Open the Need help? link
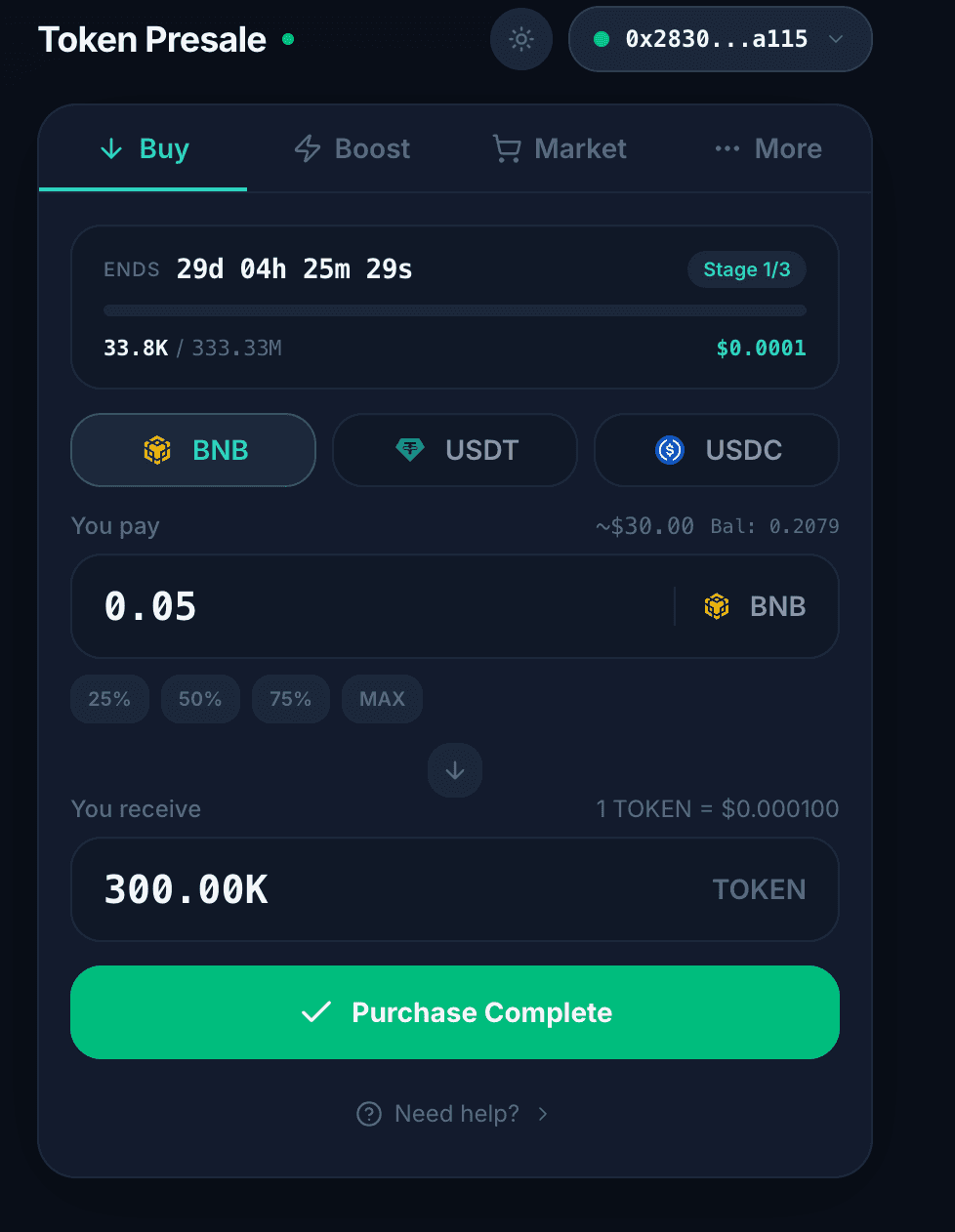 (455, 1114)
